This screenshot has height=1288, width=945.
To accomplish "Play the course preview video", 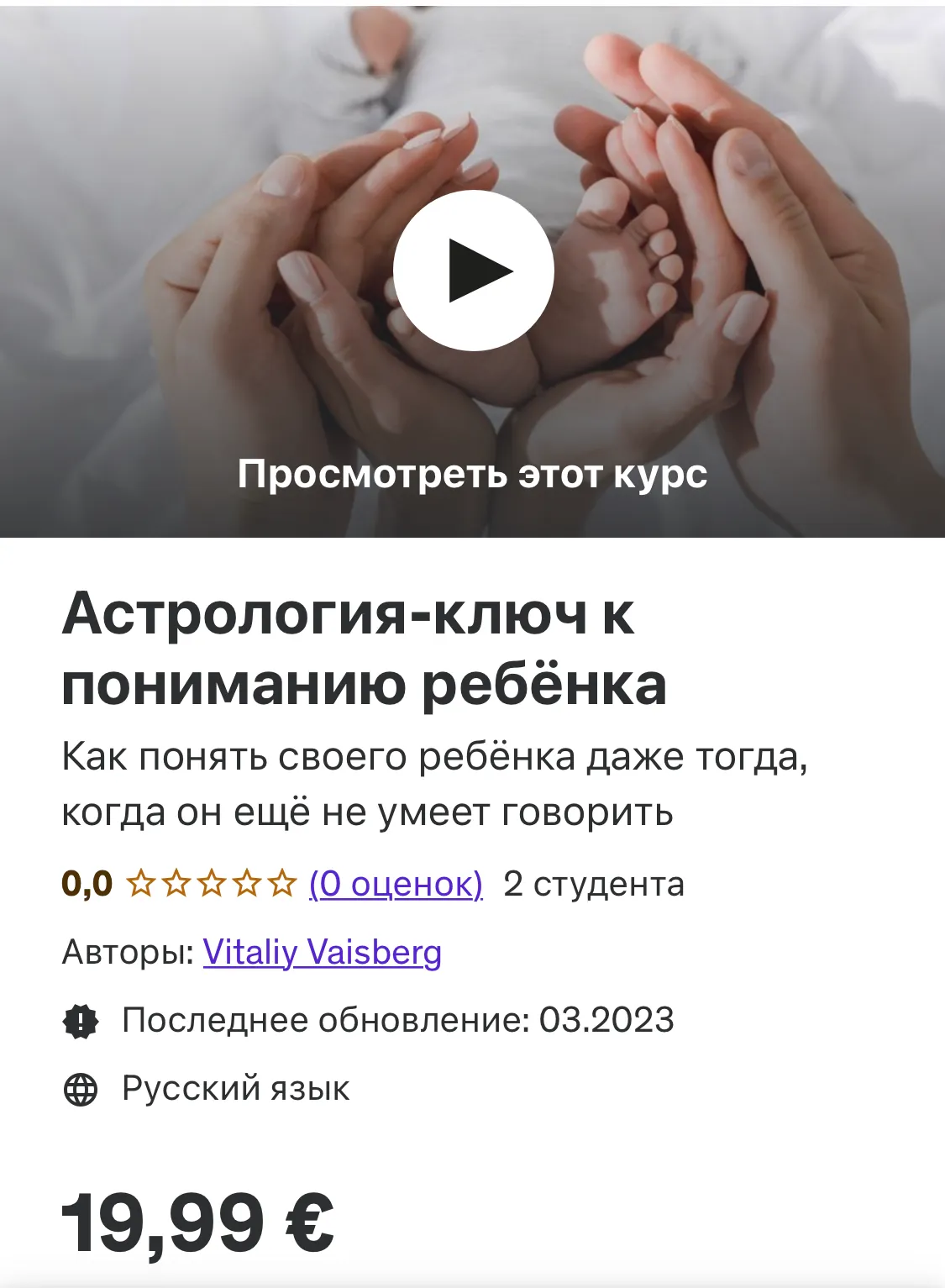I will pos(473,271).
